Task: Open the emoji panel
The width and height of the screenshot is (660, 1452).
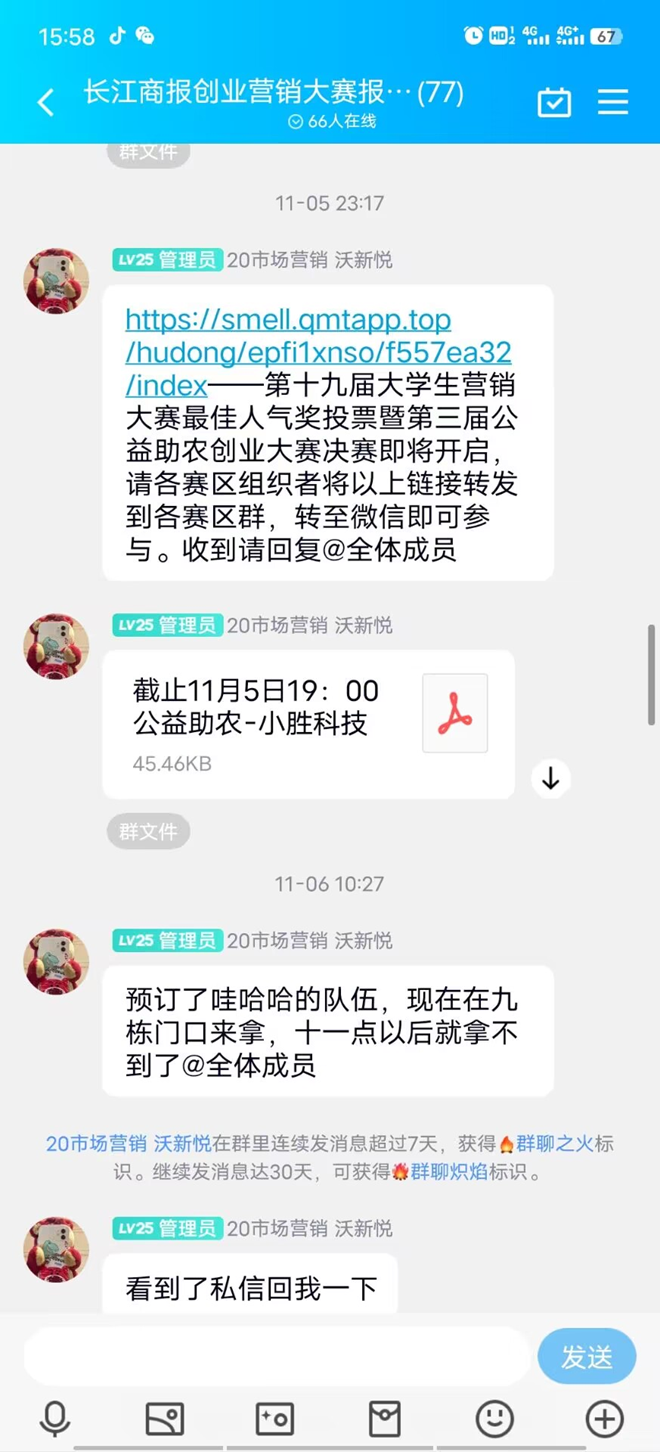Action: [x=494, y=1418]
